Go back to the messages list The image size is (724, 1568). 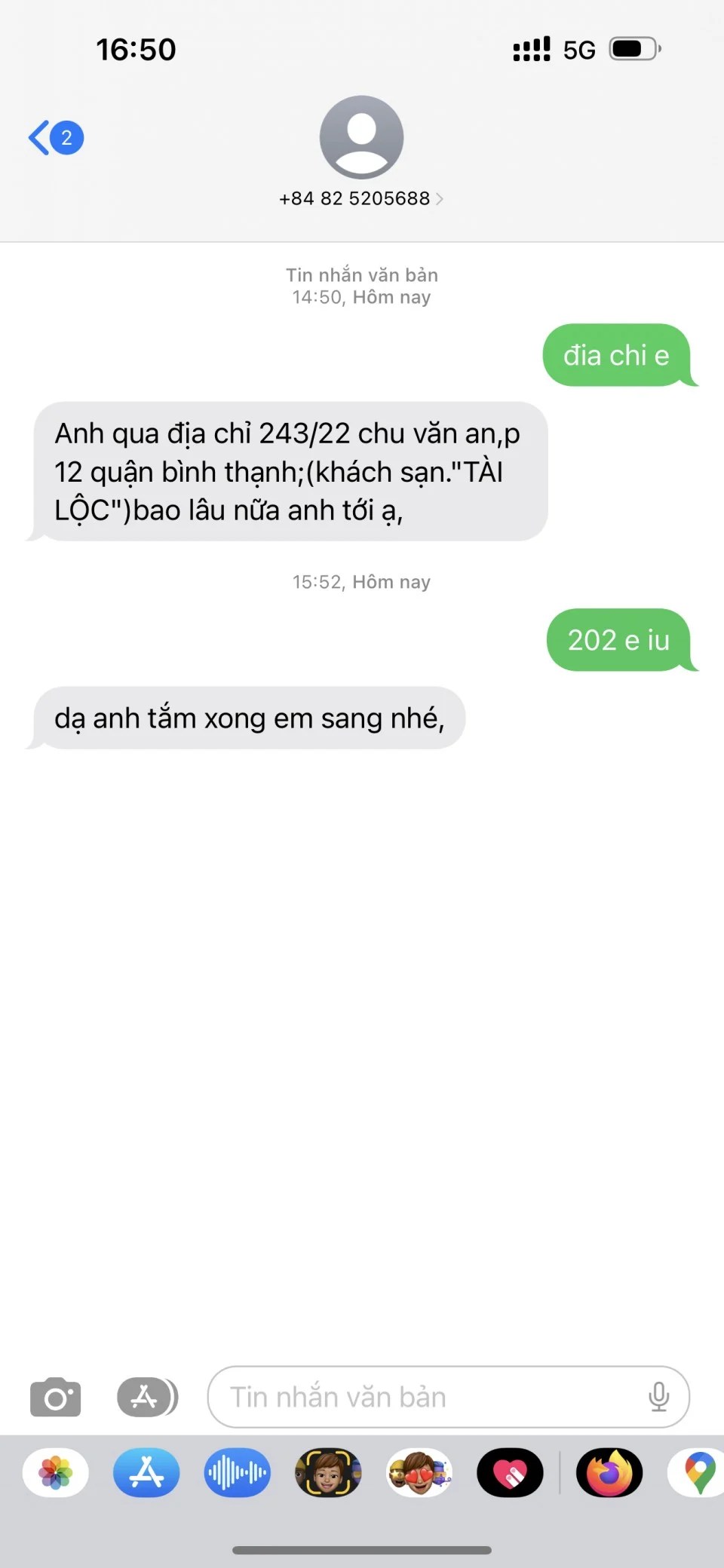54,138
